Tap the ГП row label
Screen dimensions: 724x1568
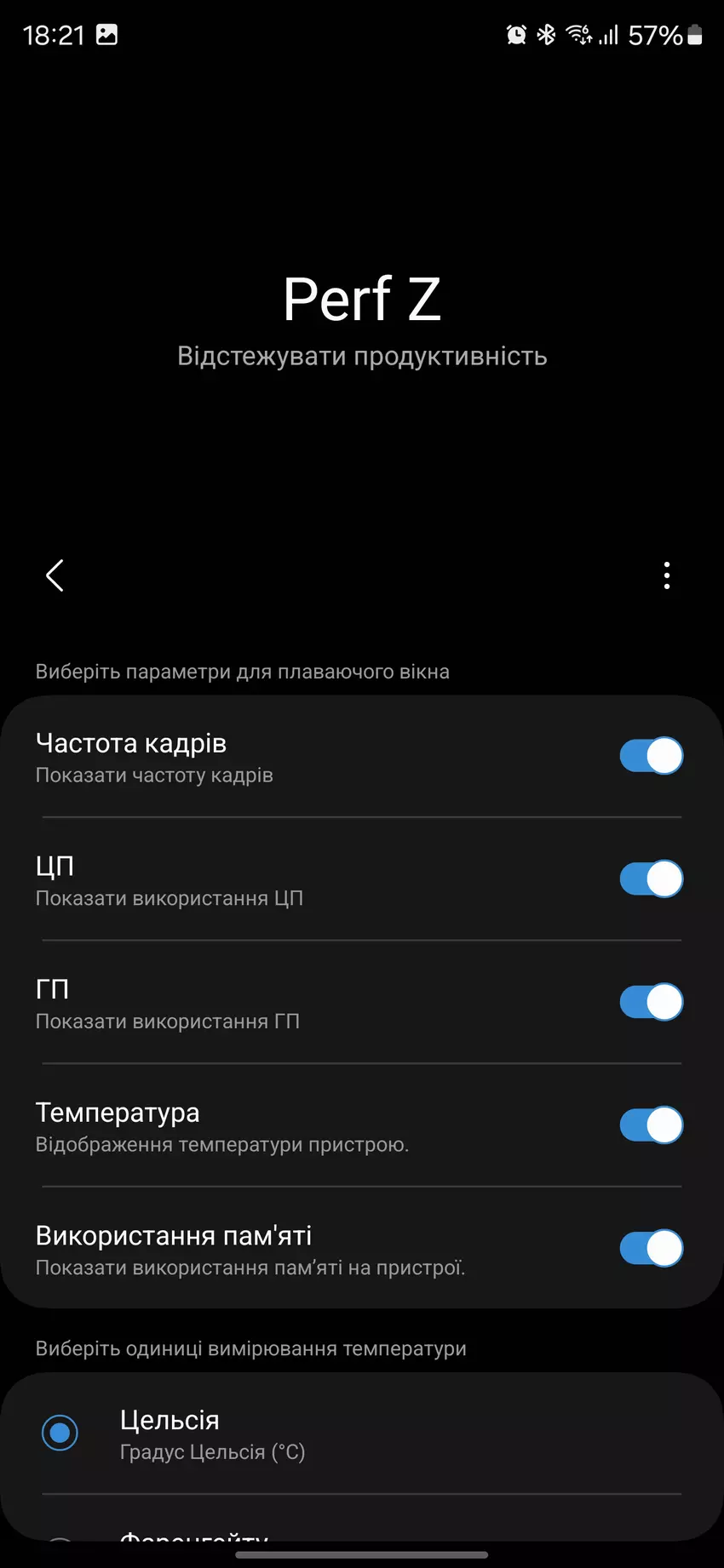click(x=52, y=988)
